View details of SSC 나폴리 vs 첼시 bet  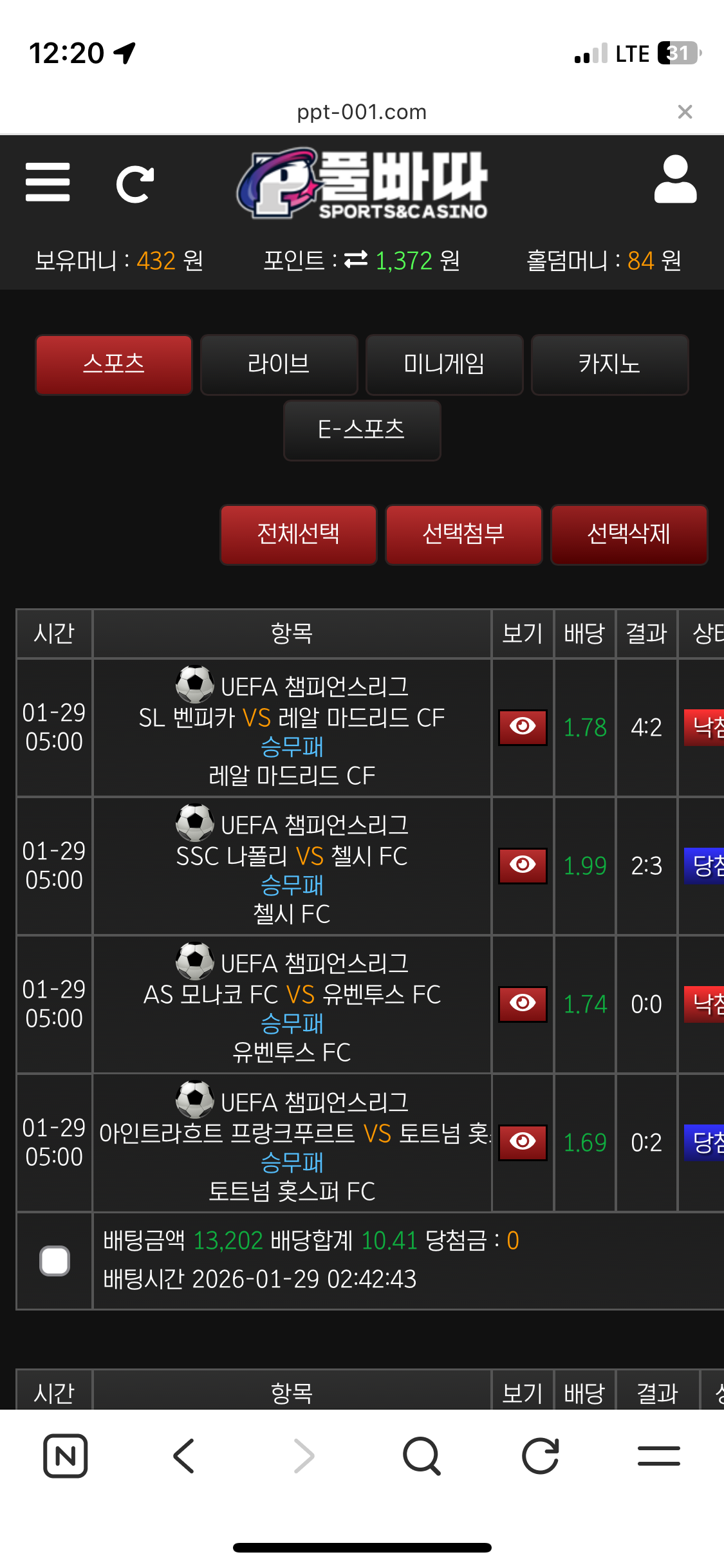pos(523,865)
